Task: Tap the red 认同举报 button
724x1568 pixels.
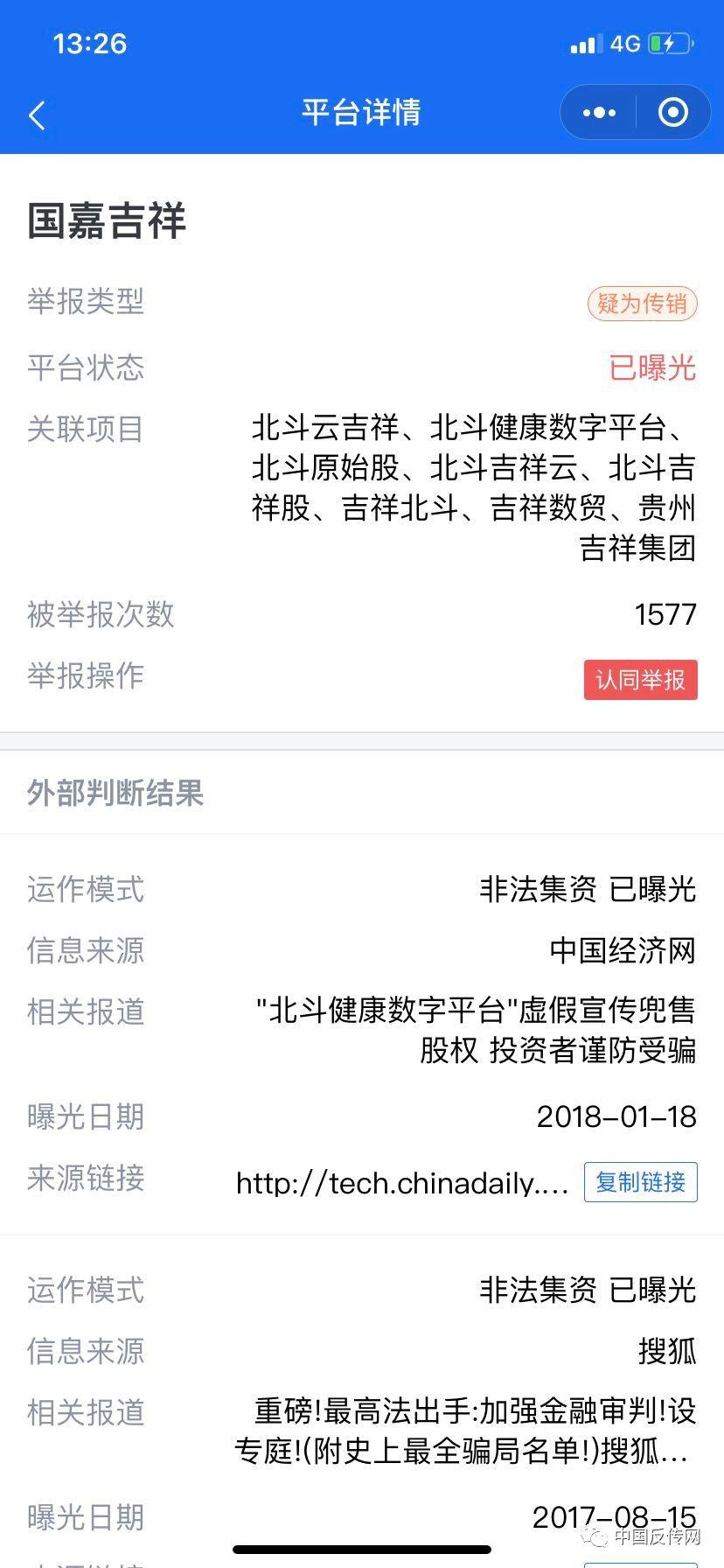Action: coord(640,680)
